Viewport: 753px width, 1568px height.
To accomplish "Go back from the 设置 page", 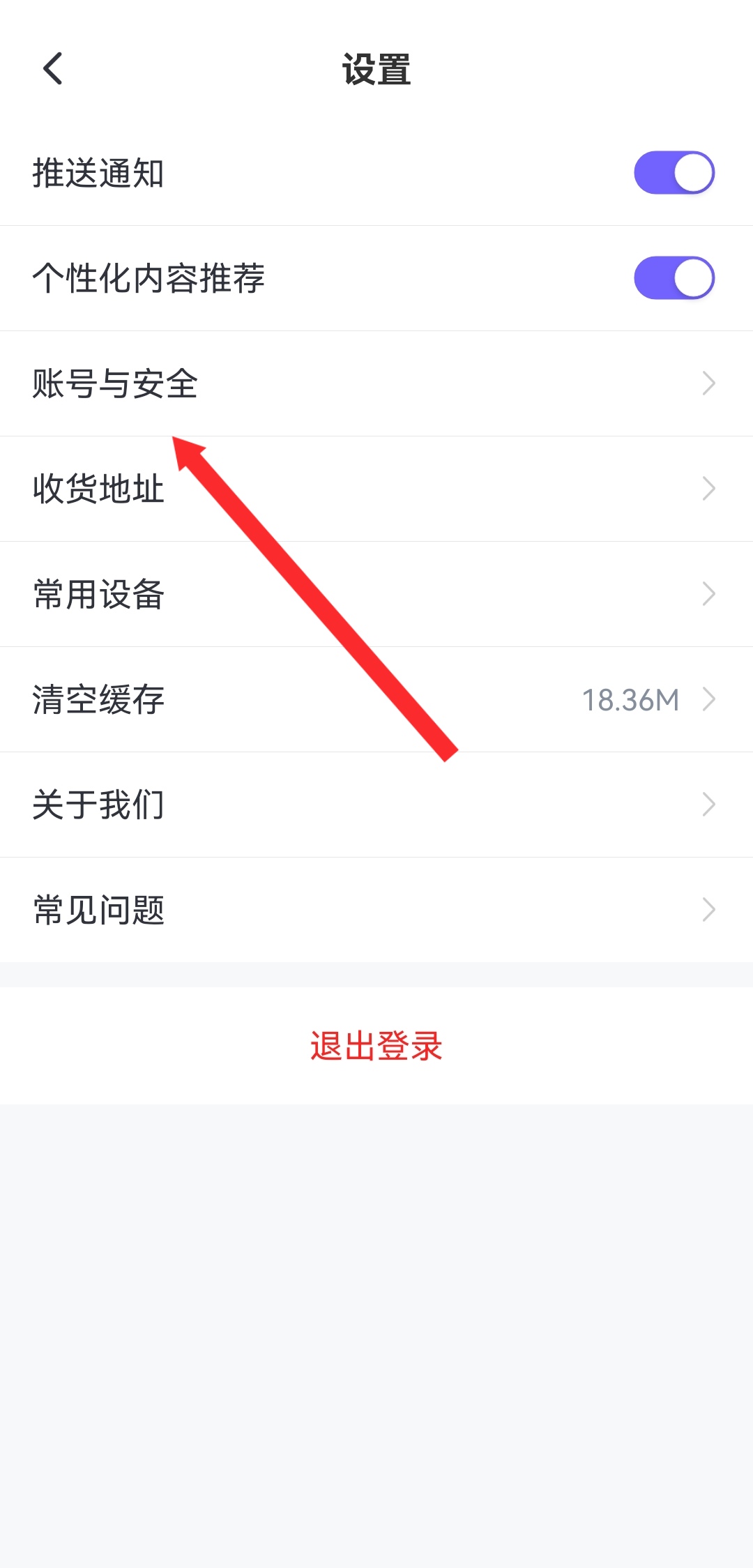I will 53,69.
